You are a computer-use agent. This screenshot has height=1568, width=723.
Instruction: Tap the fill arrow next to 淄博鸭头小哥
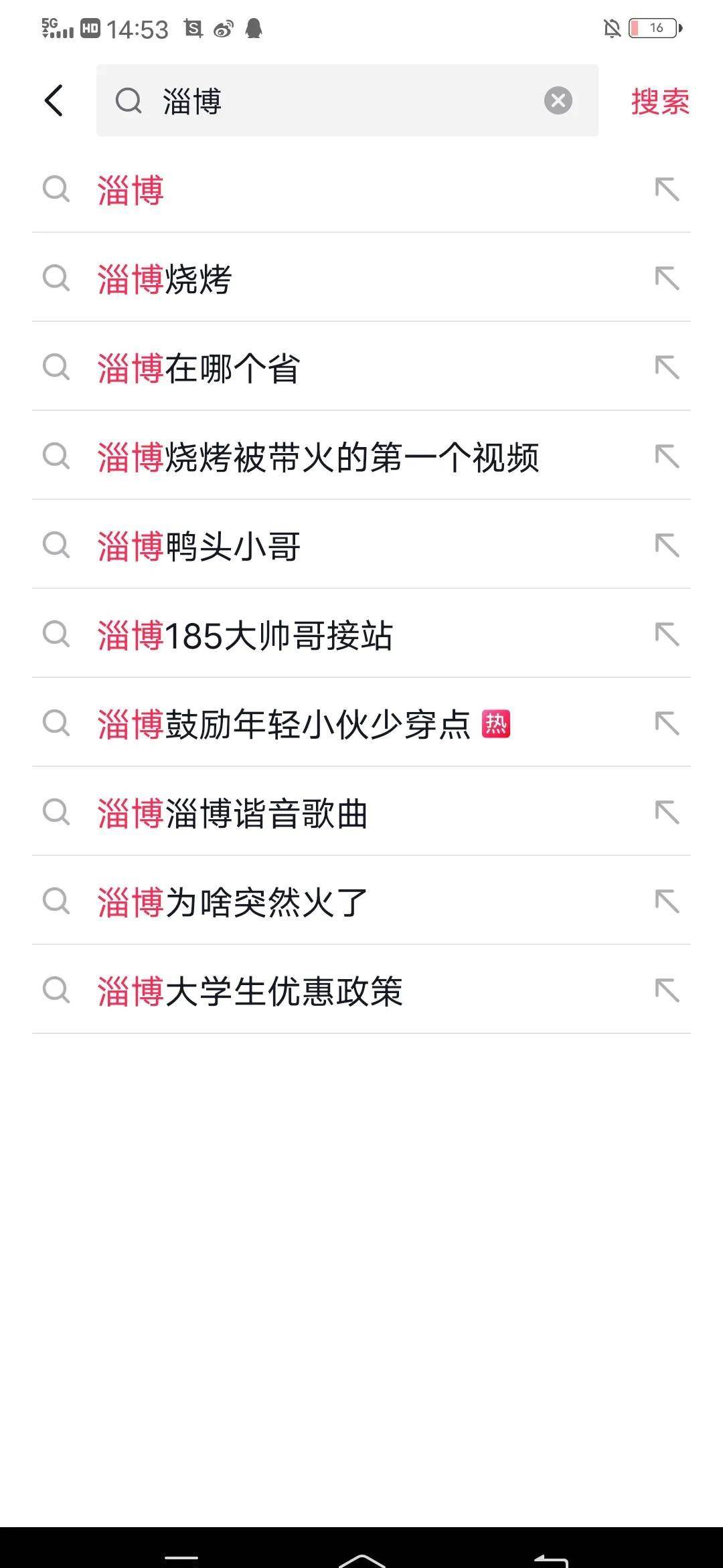click(667, 545)
